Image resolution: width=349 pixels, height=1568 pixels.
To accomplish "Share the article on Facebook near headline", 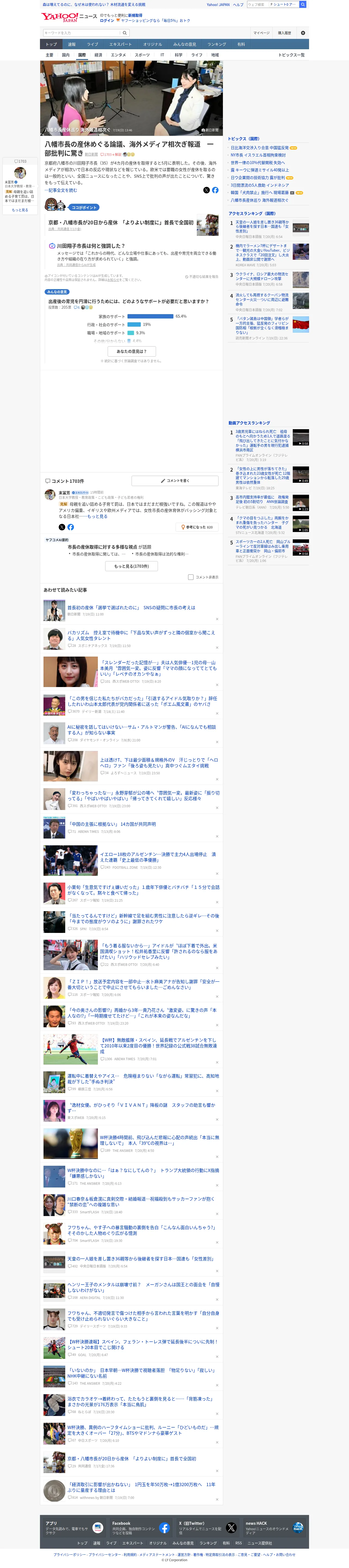I will pos(215,190).
